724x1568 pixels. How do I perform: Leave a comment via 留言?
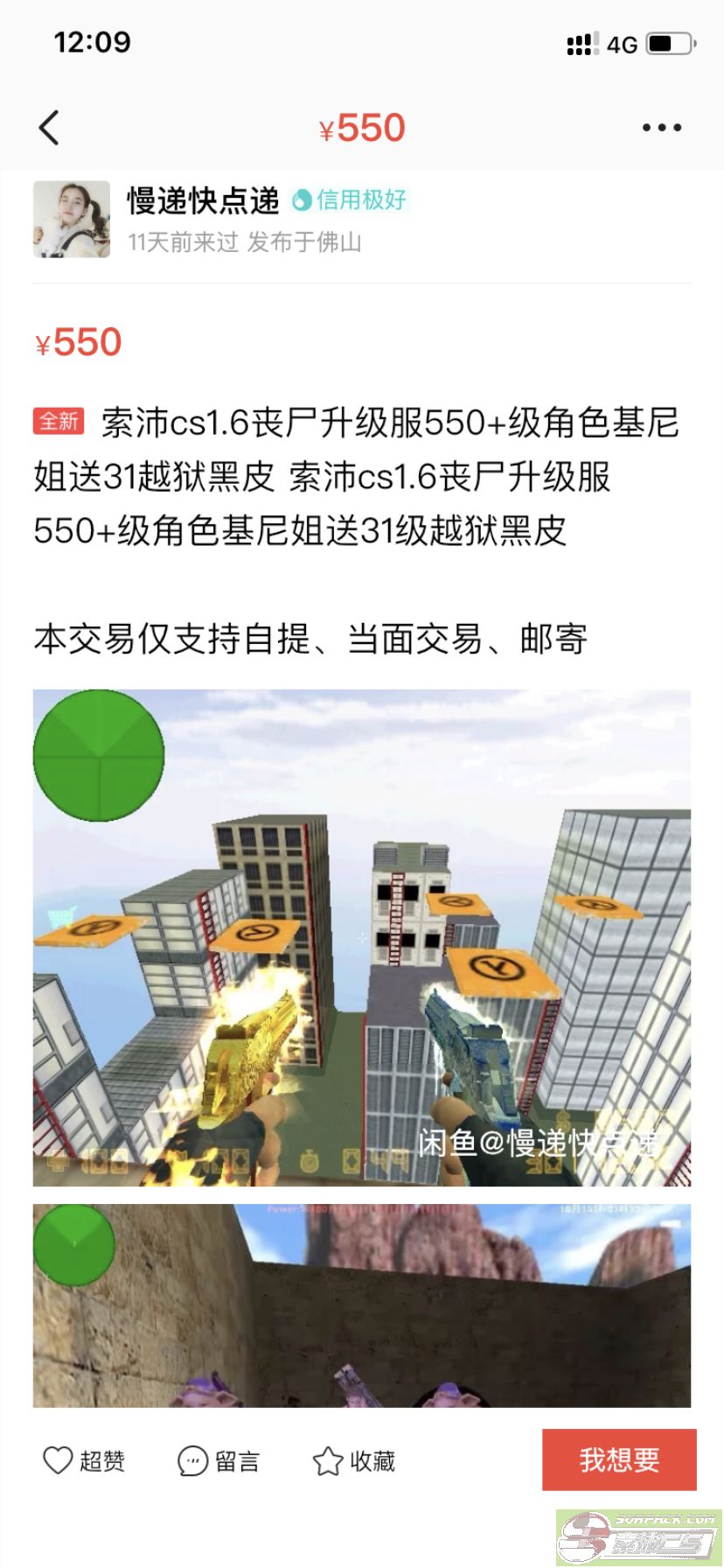click(219, 1460)
